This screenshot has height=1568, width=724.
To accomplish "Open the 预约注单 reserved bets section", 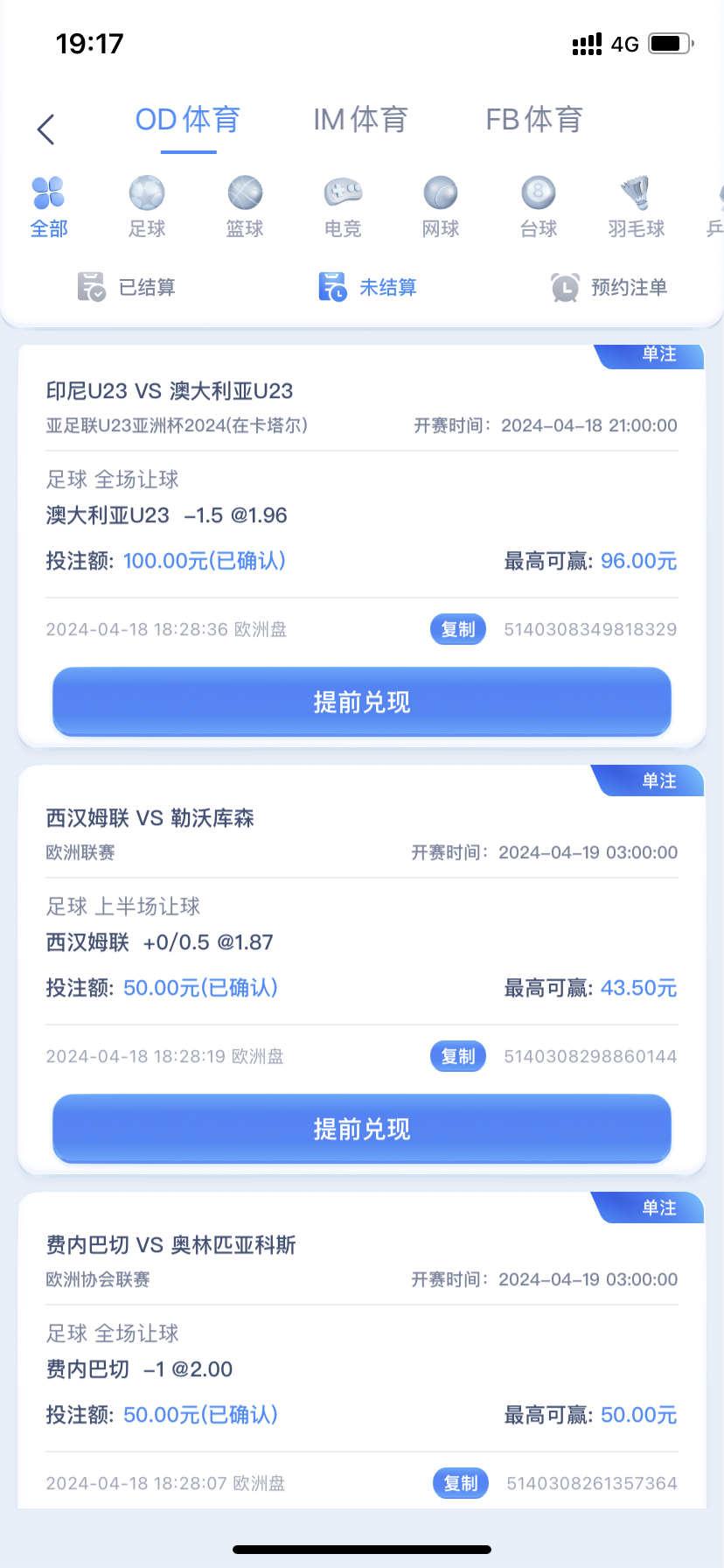I will (x=609, y=287).
